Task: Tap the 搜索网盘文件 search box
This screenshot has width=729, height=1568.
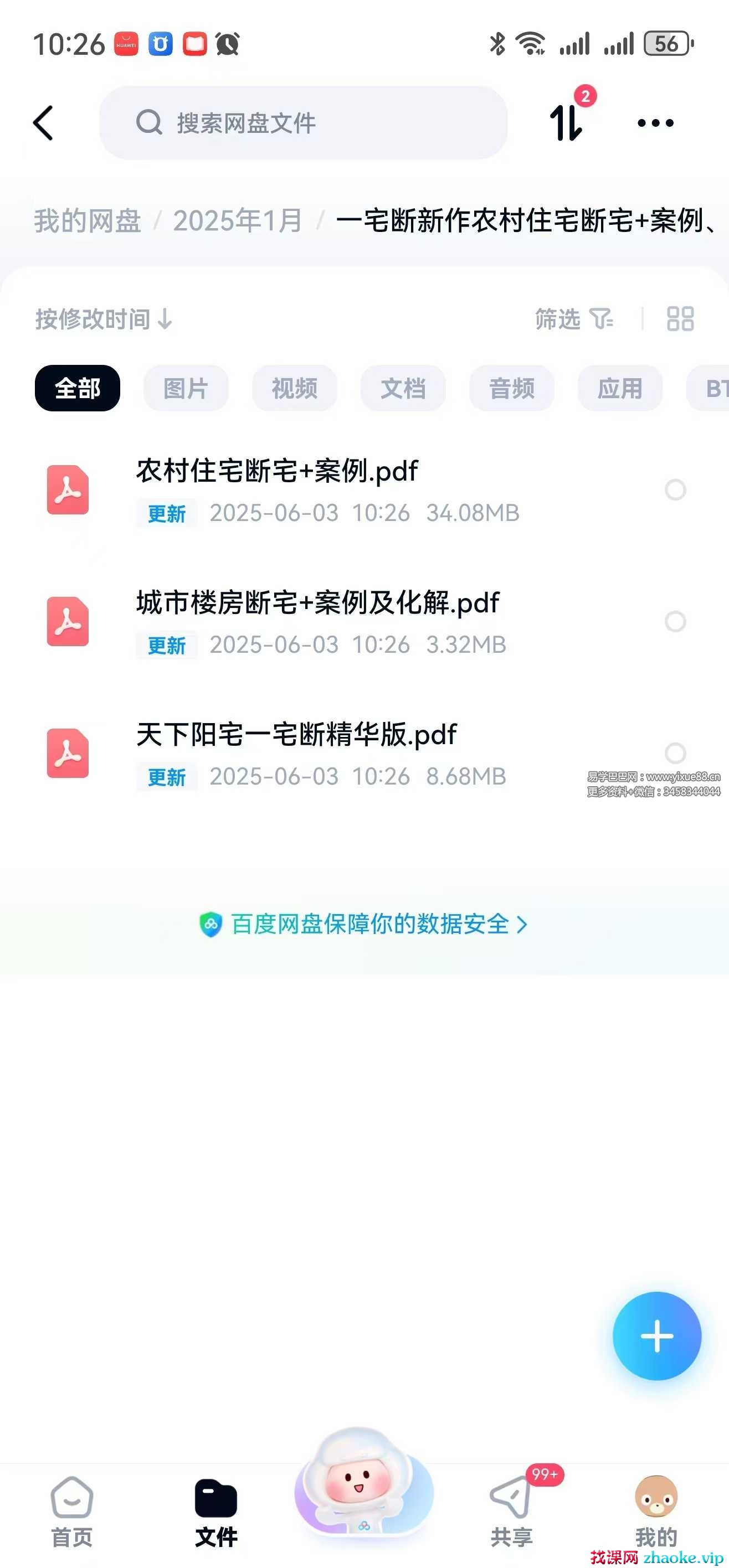Action: click(304, 123)
